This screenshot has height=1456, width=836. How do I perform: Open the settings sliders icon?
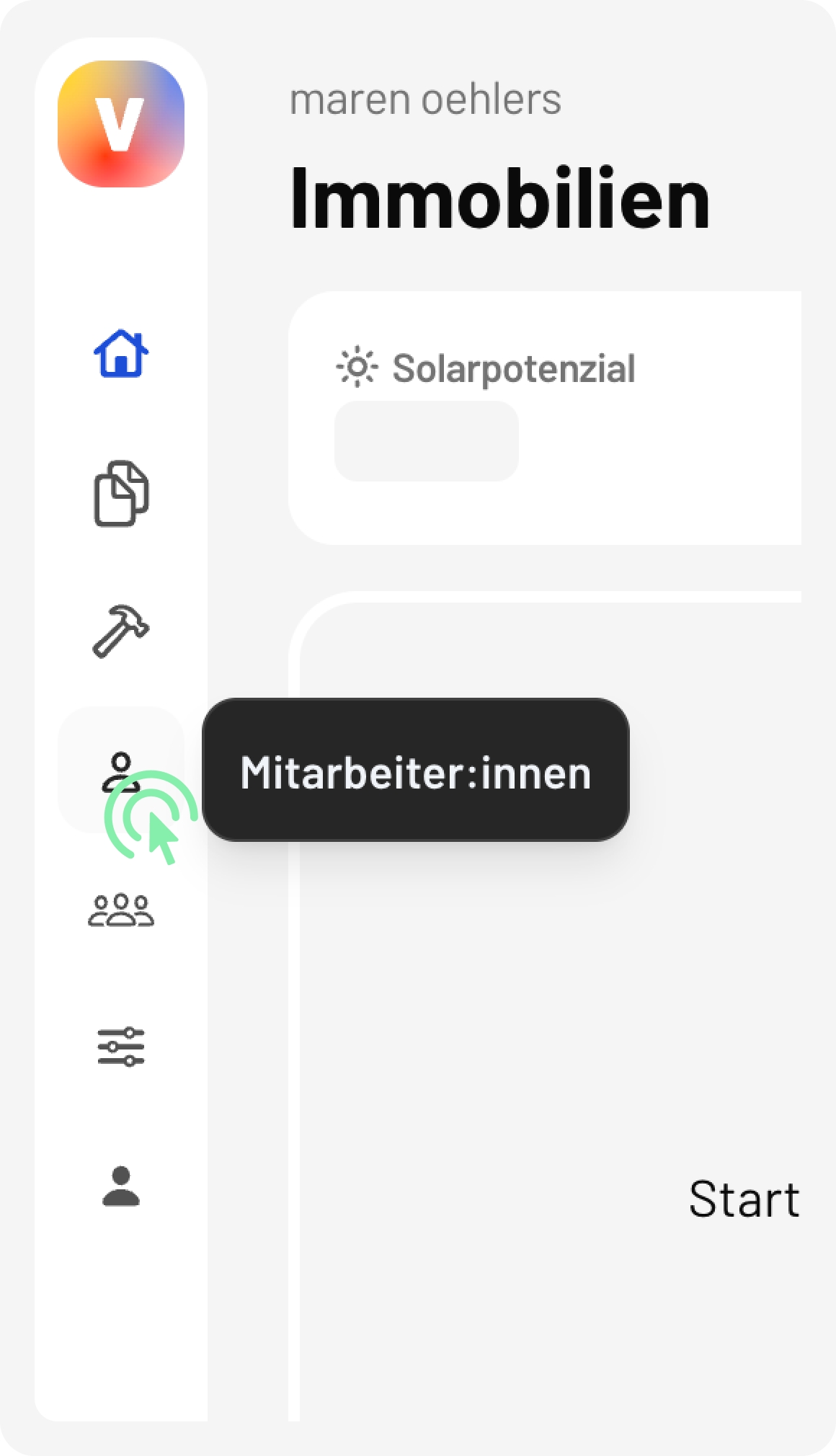point(121,1047)
